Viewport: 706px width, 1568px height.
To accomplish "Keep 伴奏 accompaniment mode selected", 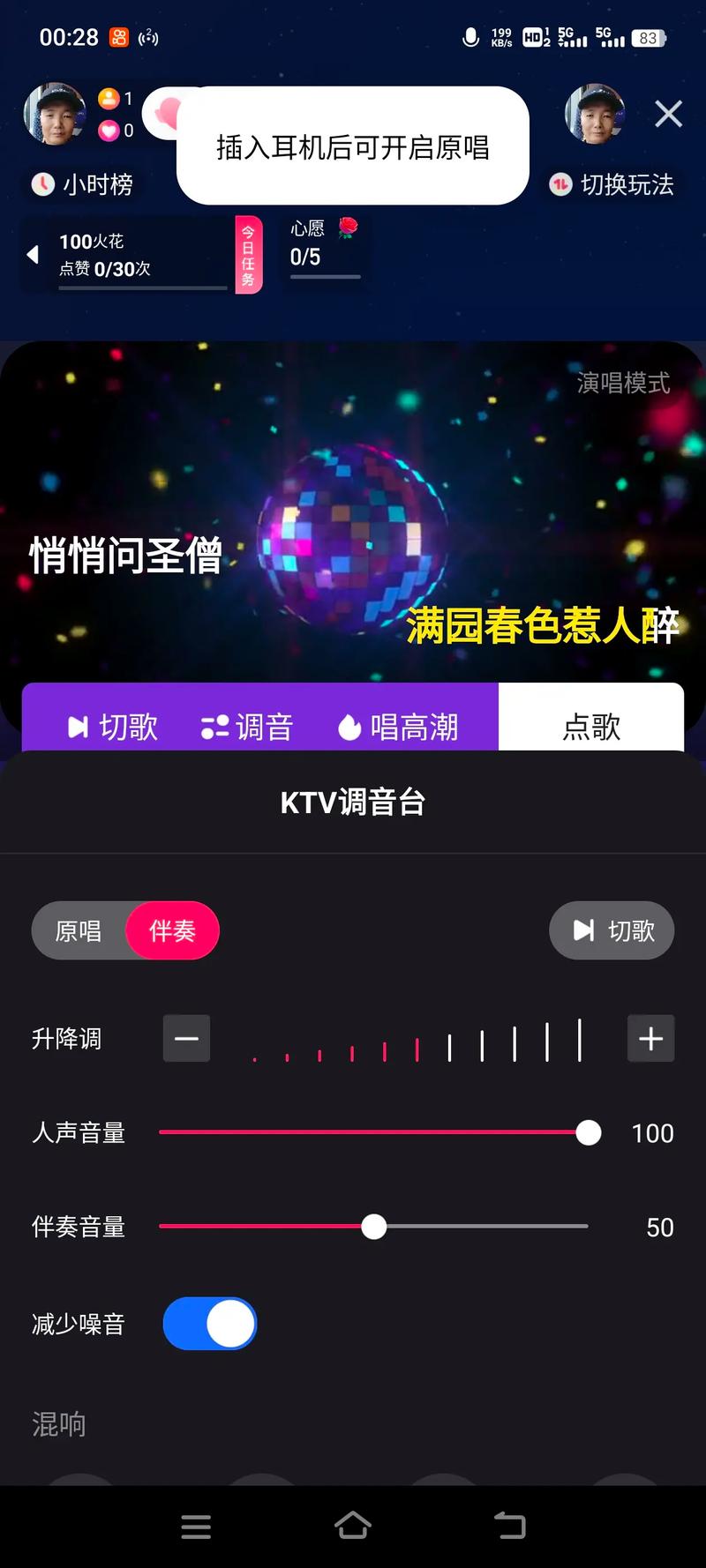I will 173,930.
